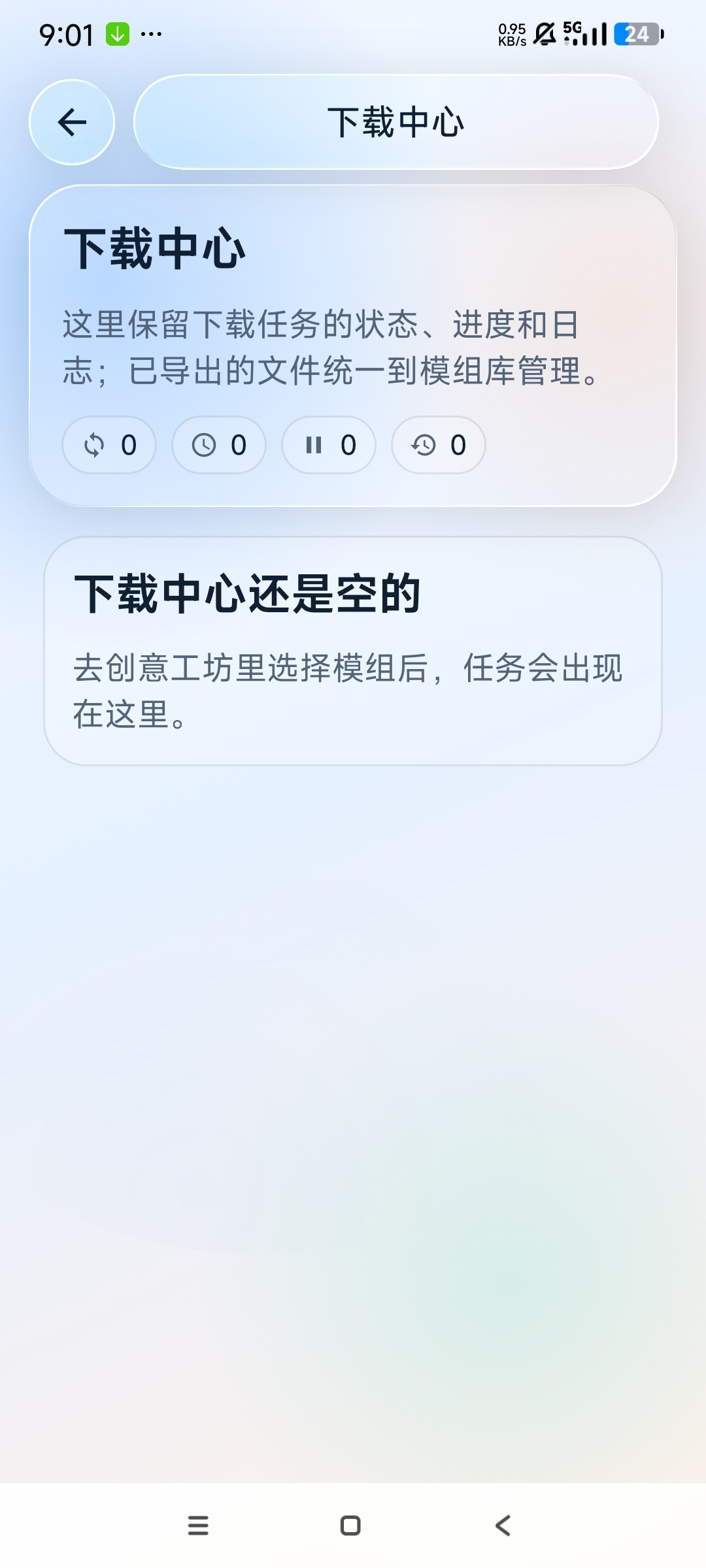Select the paused-count chip
706x1568 pixels.
tap(329, 445)
